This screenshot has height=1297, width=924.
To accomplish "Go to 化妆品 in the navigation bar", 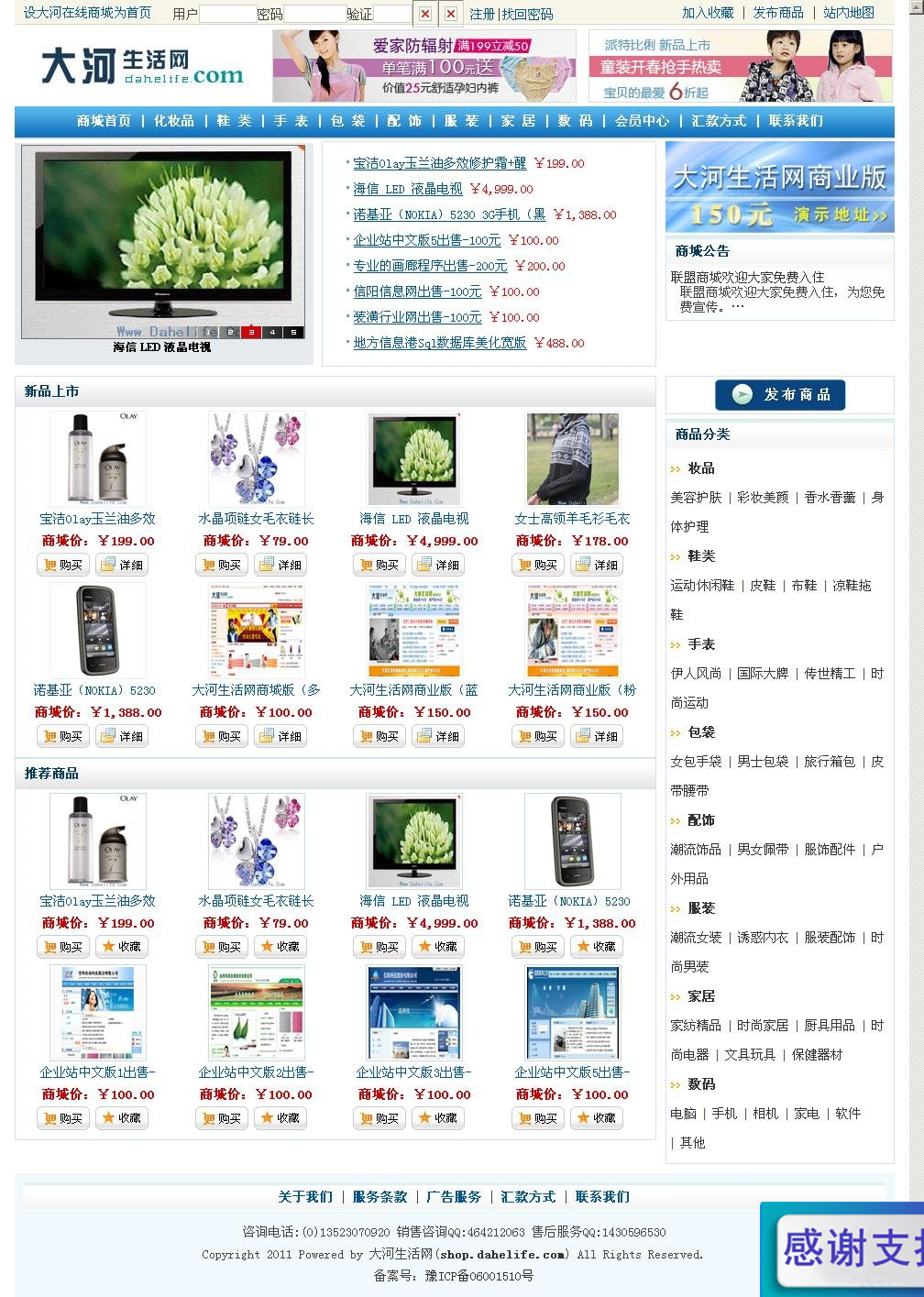I will coord(173,121).
